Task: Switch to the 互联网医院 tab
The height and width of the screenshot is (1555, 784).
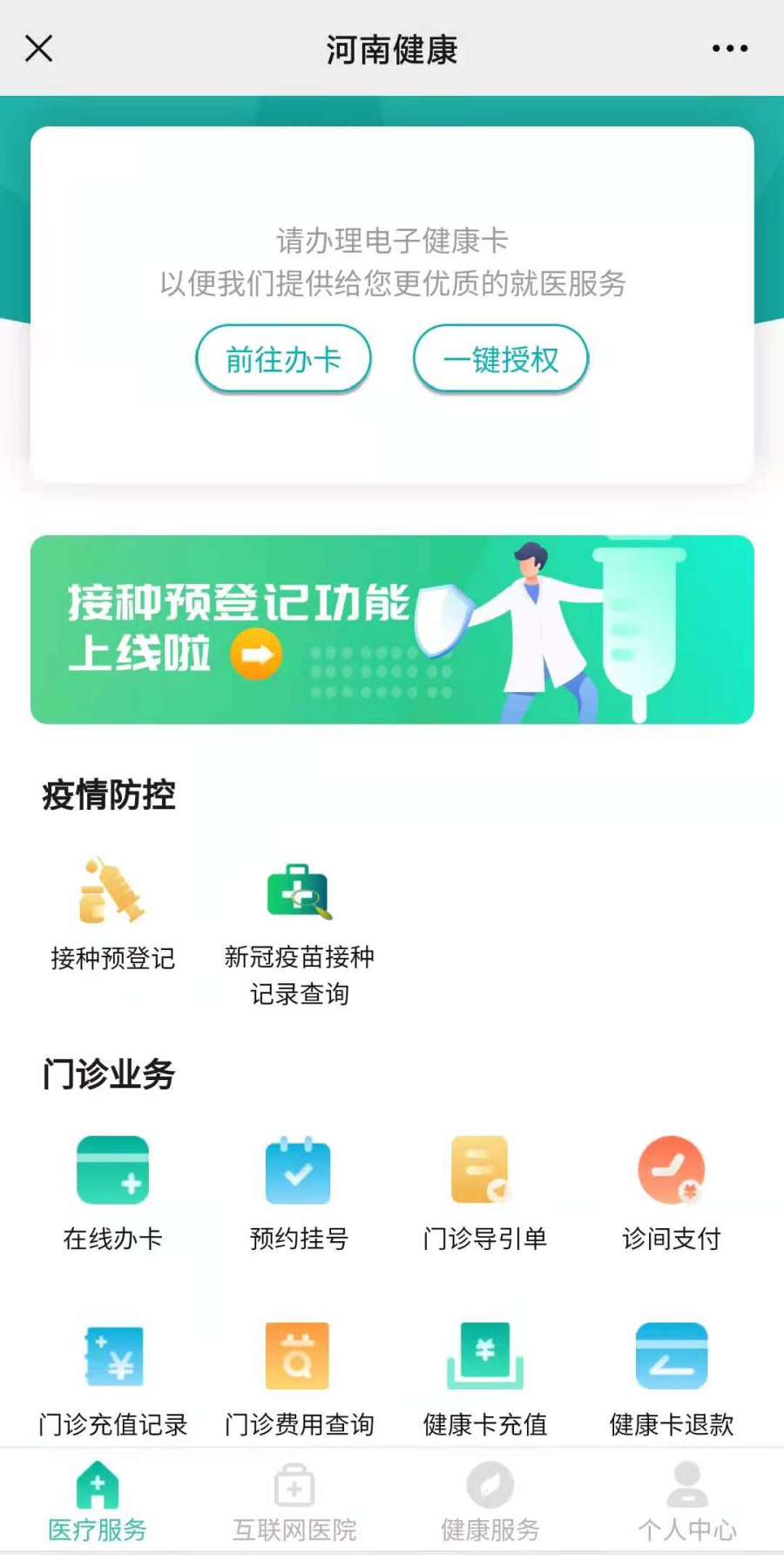Action: click(294, 1501)
